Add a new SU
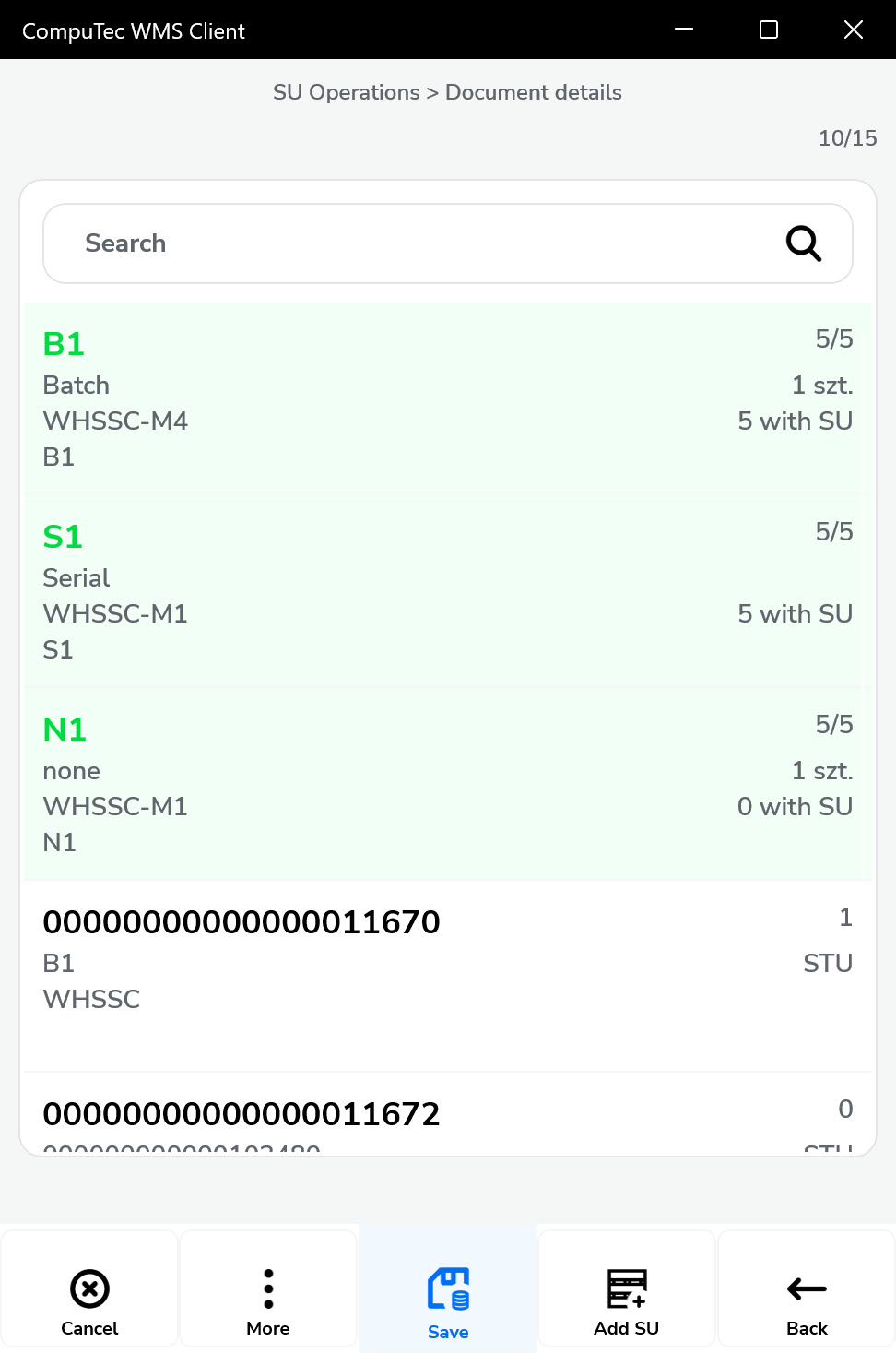 point(627,1300)
